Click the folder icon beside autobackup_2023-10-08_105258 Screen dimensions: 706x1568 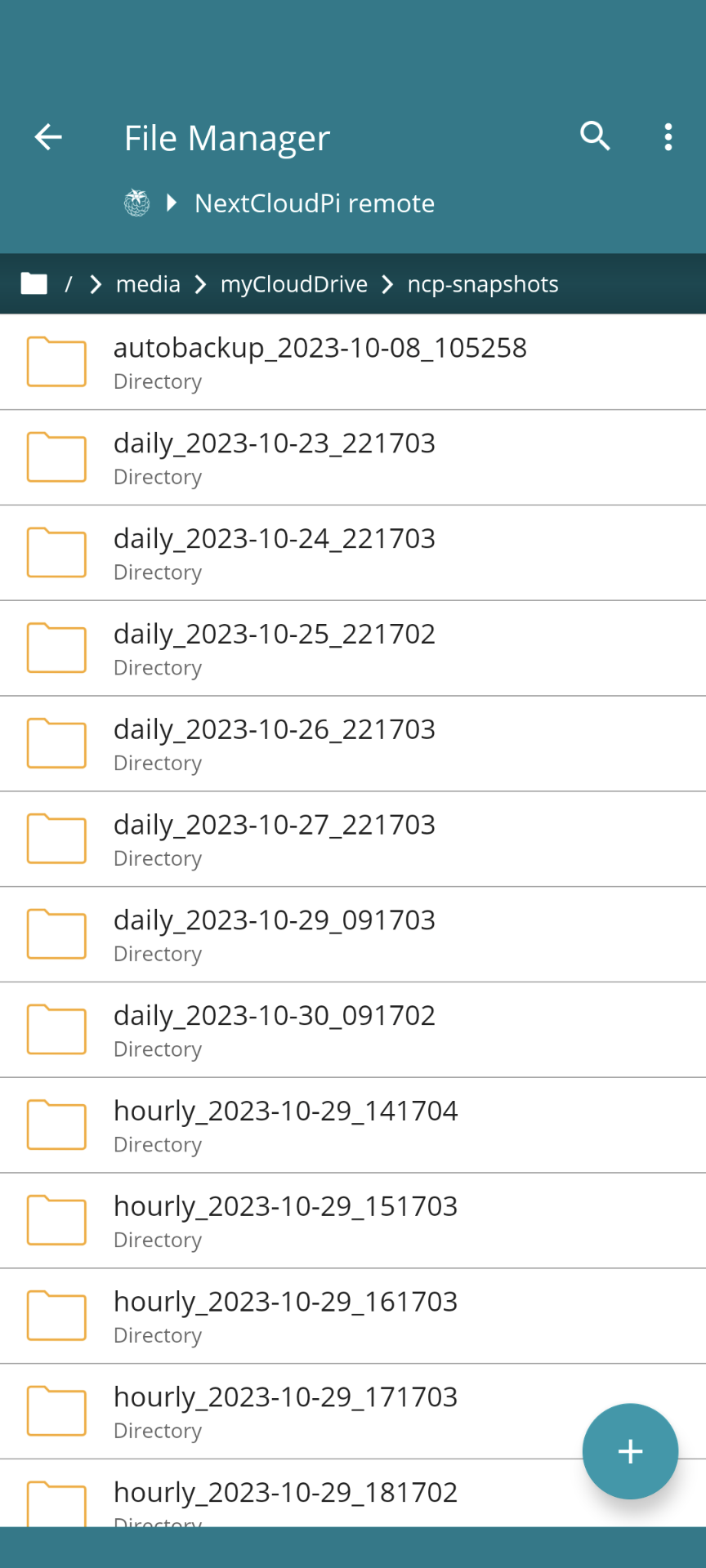(x=56, y=362)
